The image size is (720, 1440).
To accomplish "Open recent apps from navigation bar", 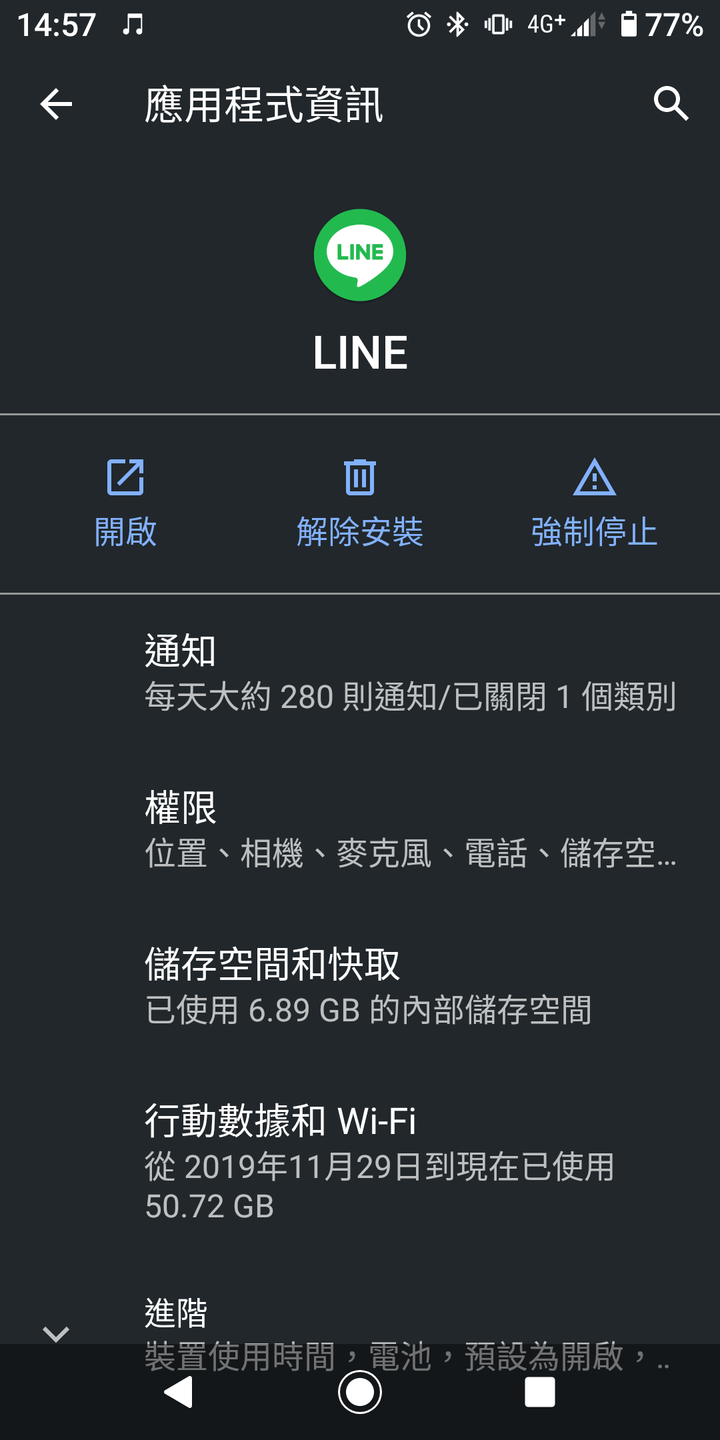I will (x=540, y=1392).
